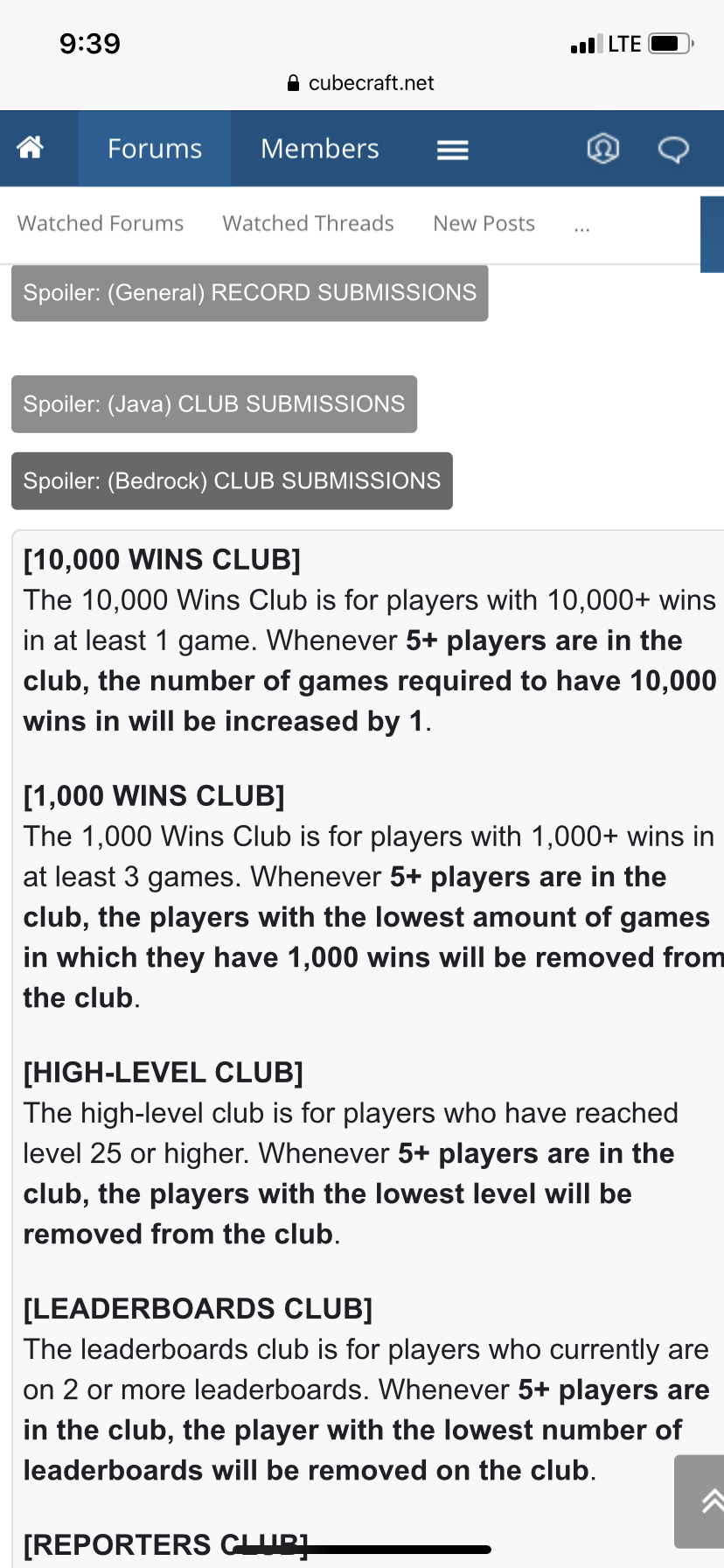Screen dimensions: 724x1568
Task: Expand the three-dot sub-navigation overflow
Action: [582, 226]
